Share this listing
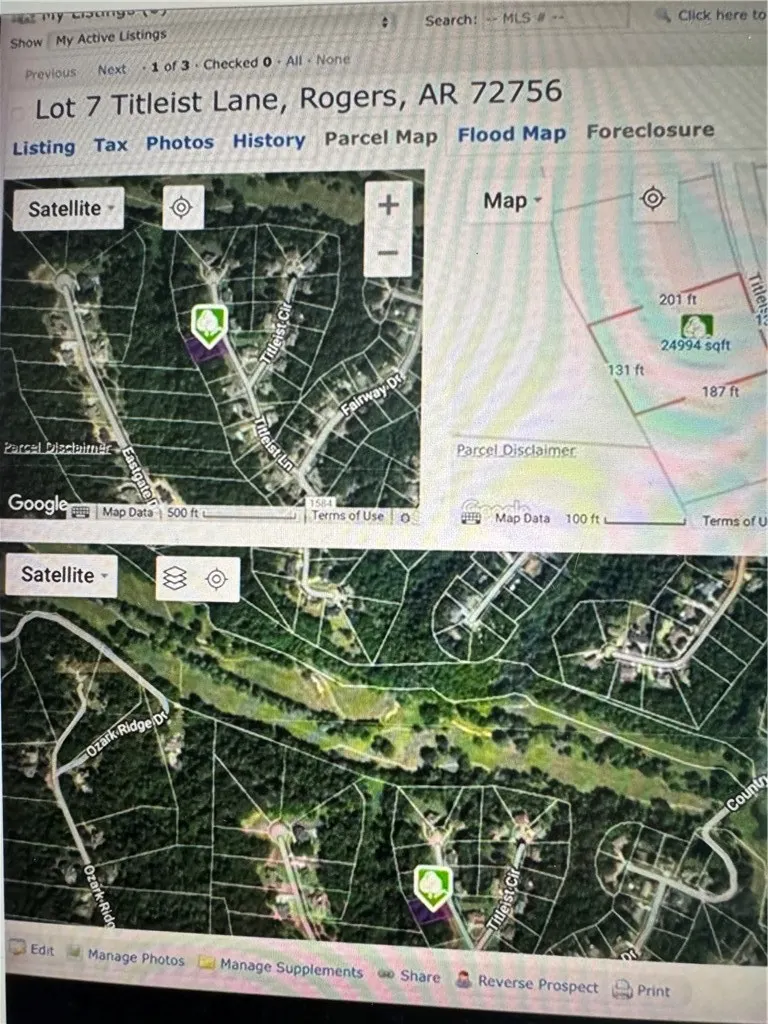The width and height of the screenshot is (768, 1024). tap(410, 975)
